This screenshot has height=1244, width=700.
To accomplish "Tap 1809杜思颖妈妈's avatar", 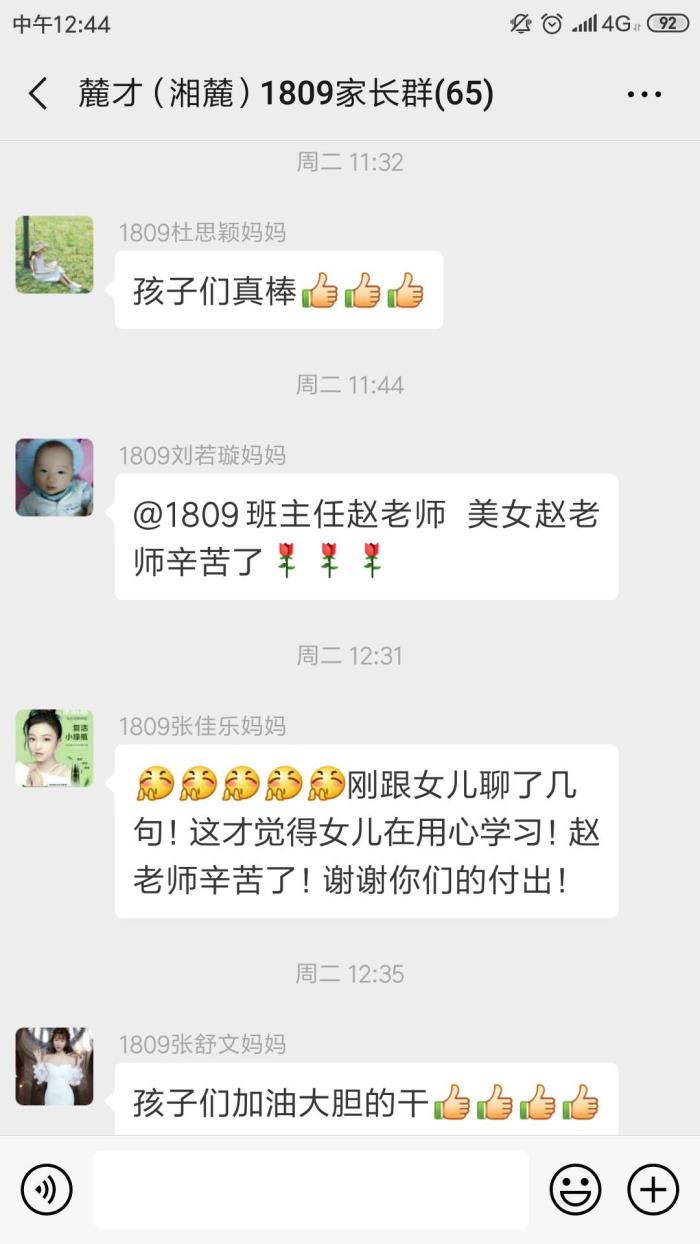I will (x=54, y=254).
